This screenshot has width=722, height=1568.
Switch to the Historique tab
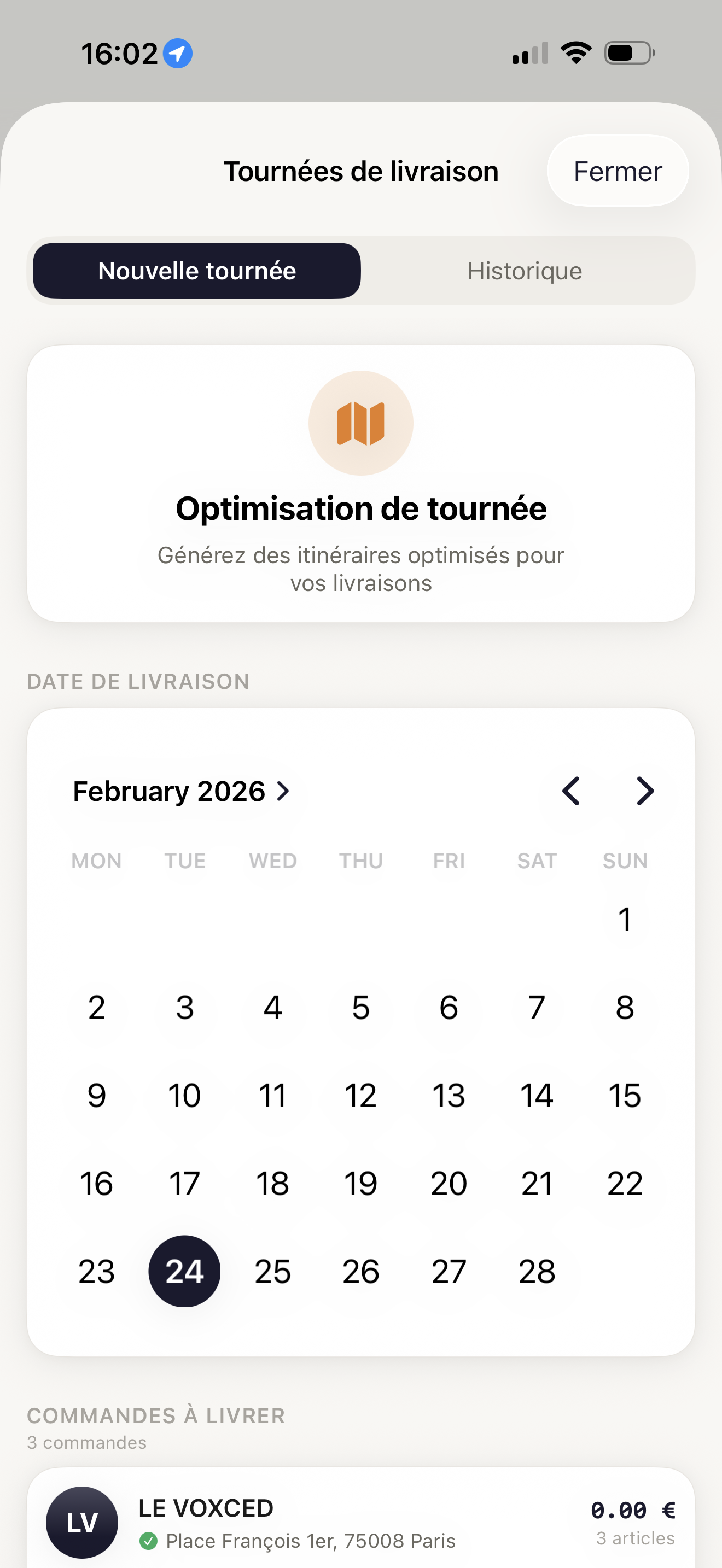[524, 270]
